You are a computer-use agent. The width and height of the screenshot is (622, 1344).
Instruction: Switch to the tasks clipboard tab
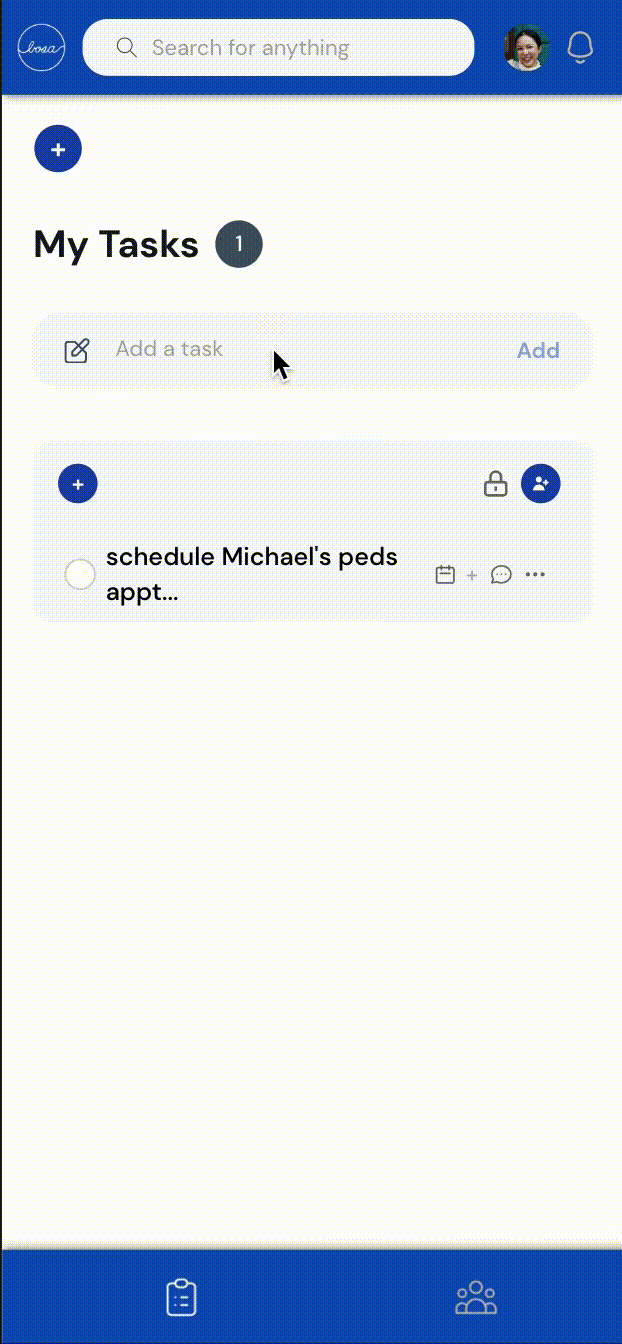[x=181, y=1297]
